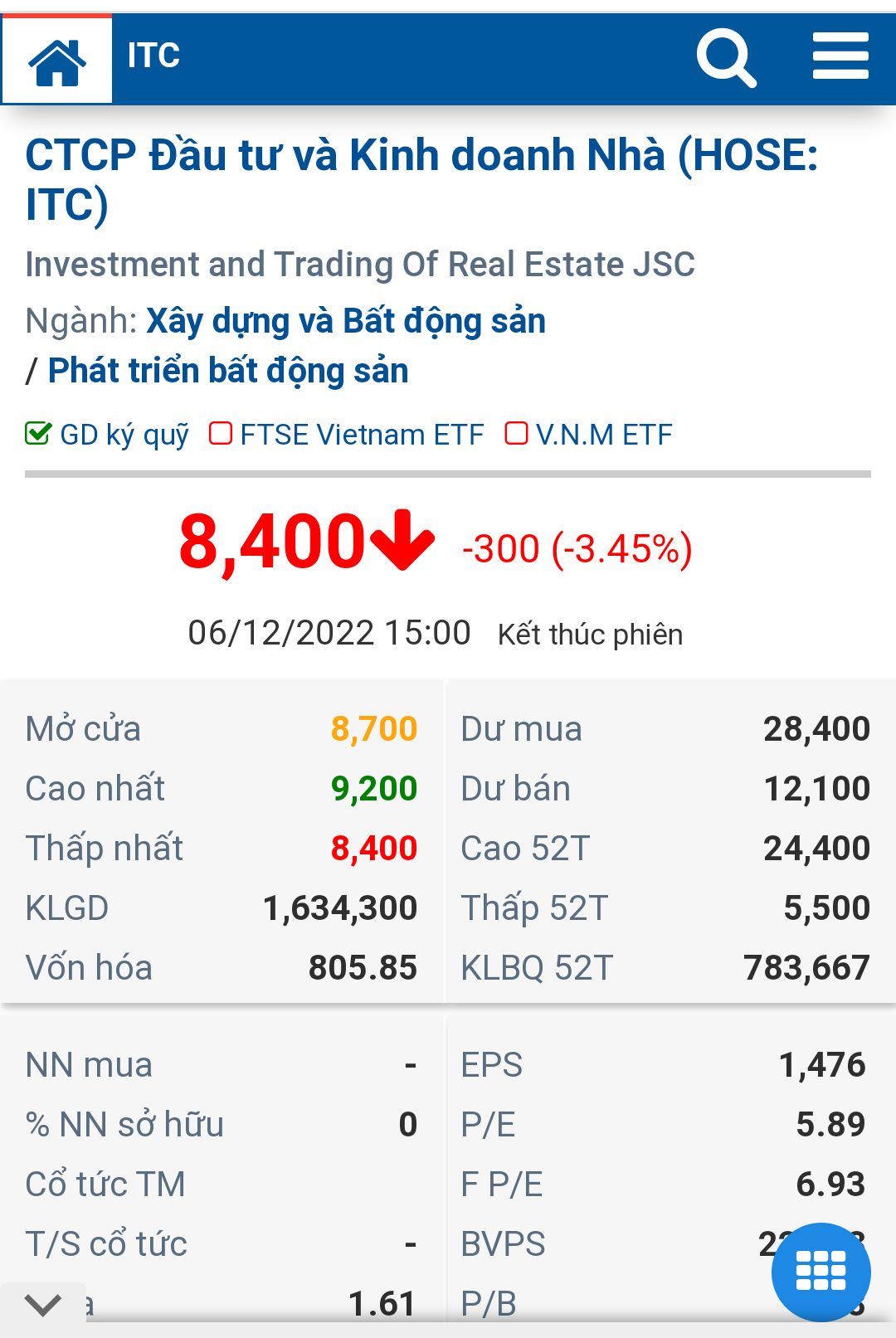
Task: Go to the home page icon
Action: point(57,60)
